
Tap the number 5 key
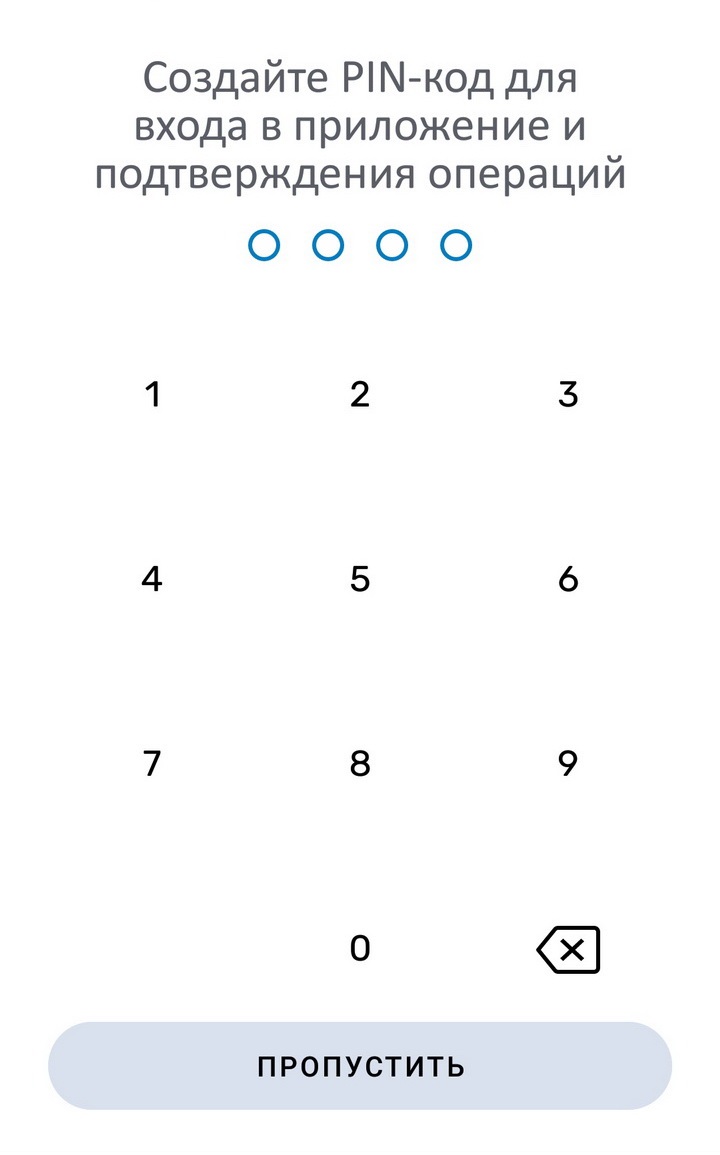tap(360, 579)
